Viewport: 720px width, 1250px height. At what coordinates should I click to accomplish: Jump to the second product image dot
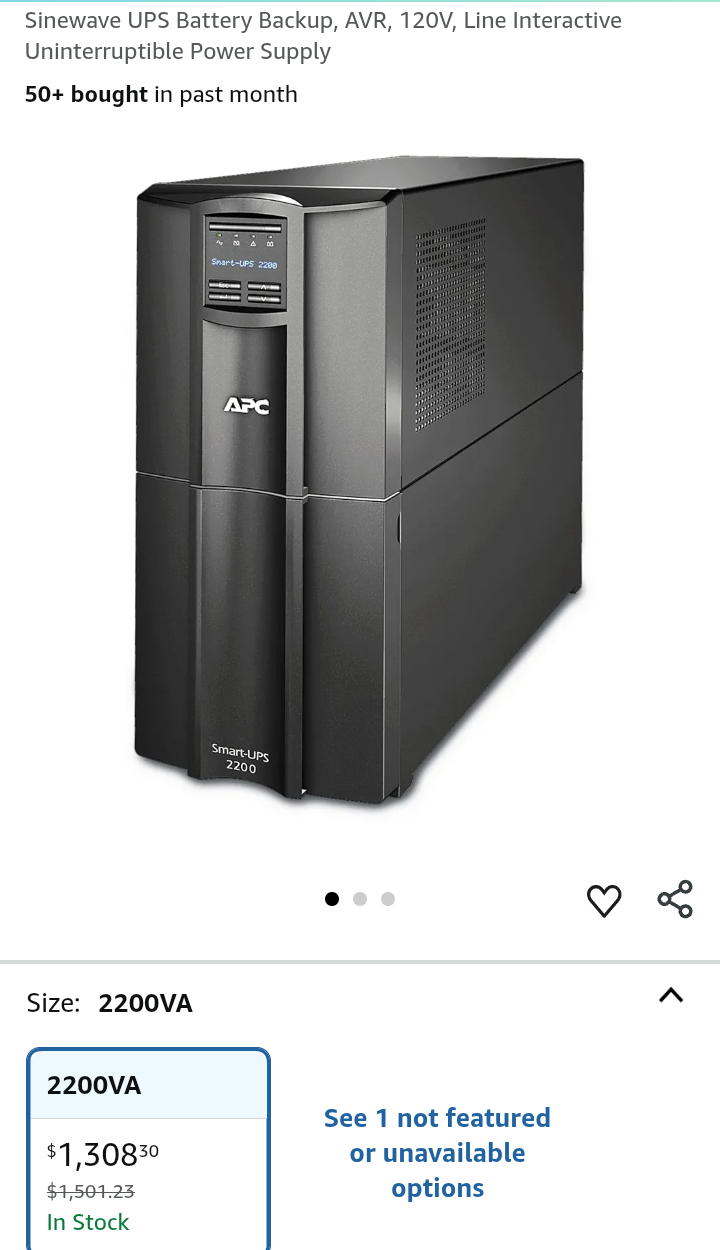(x=360, y=899)
